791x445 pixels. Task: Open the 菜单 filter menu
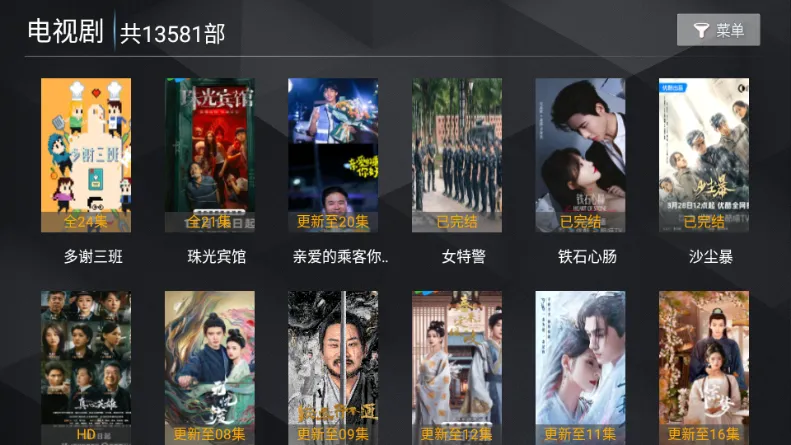pyautogui.click(x=718, y=30)
